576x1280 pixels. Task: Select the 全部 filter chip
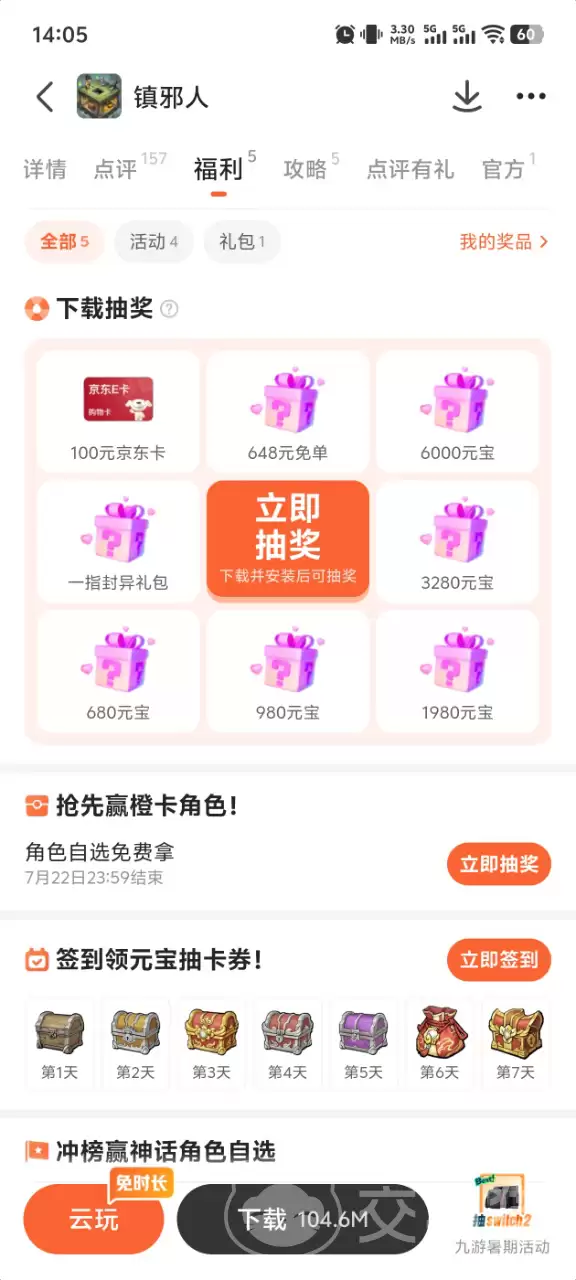(64, 241)
